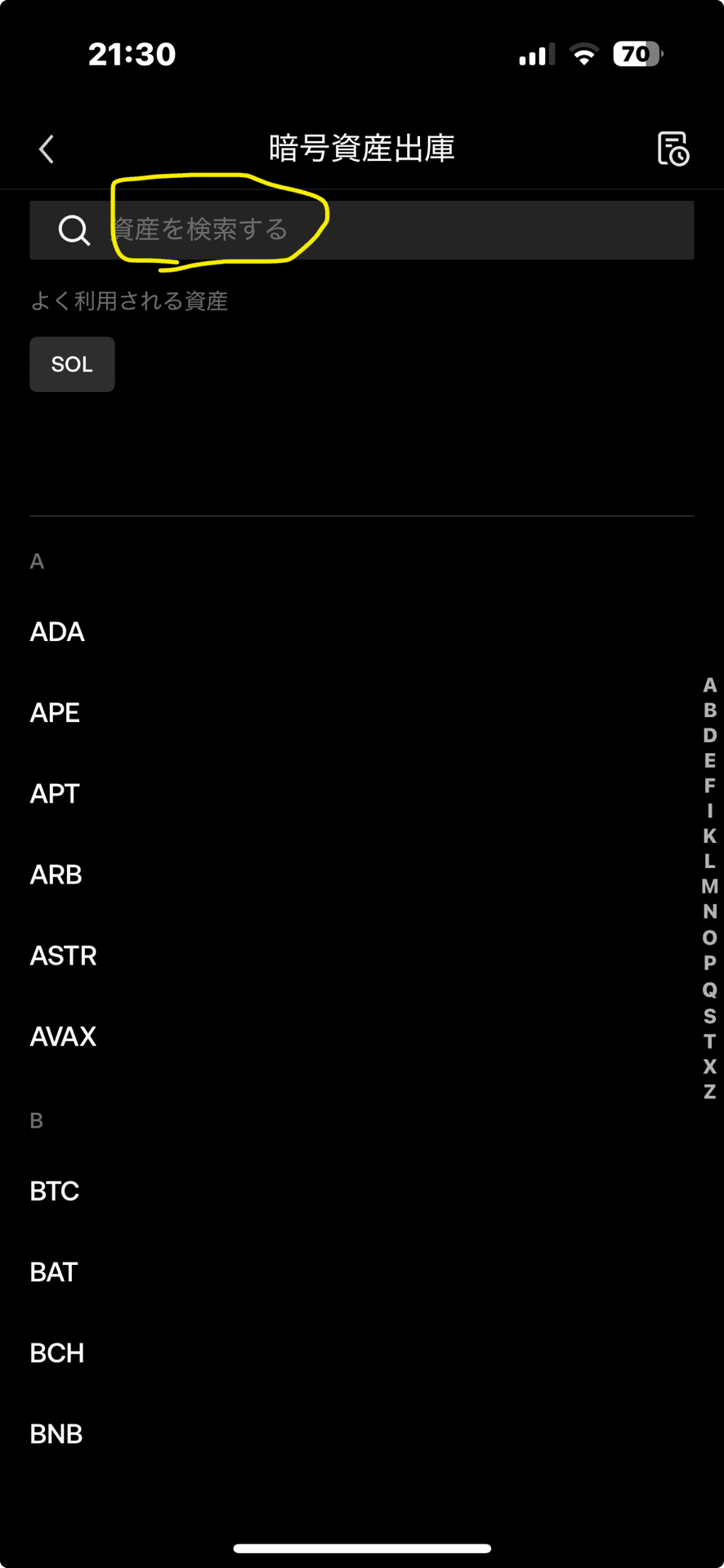Screen dimensions: 724x1568
Task: Open the withdrawal history icon
Action: click(673, 149)
